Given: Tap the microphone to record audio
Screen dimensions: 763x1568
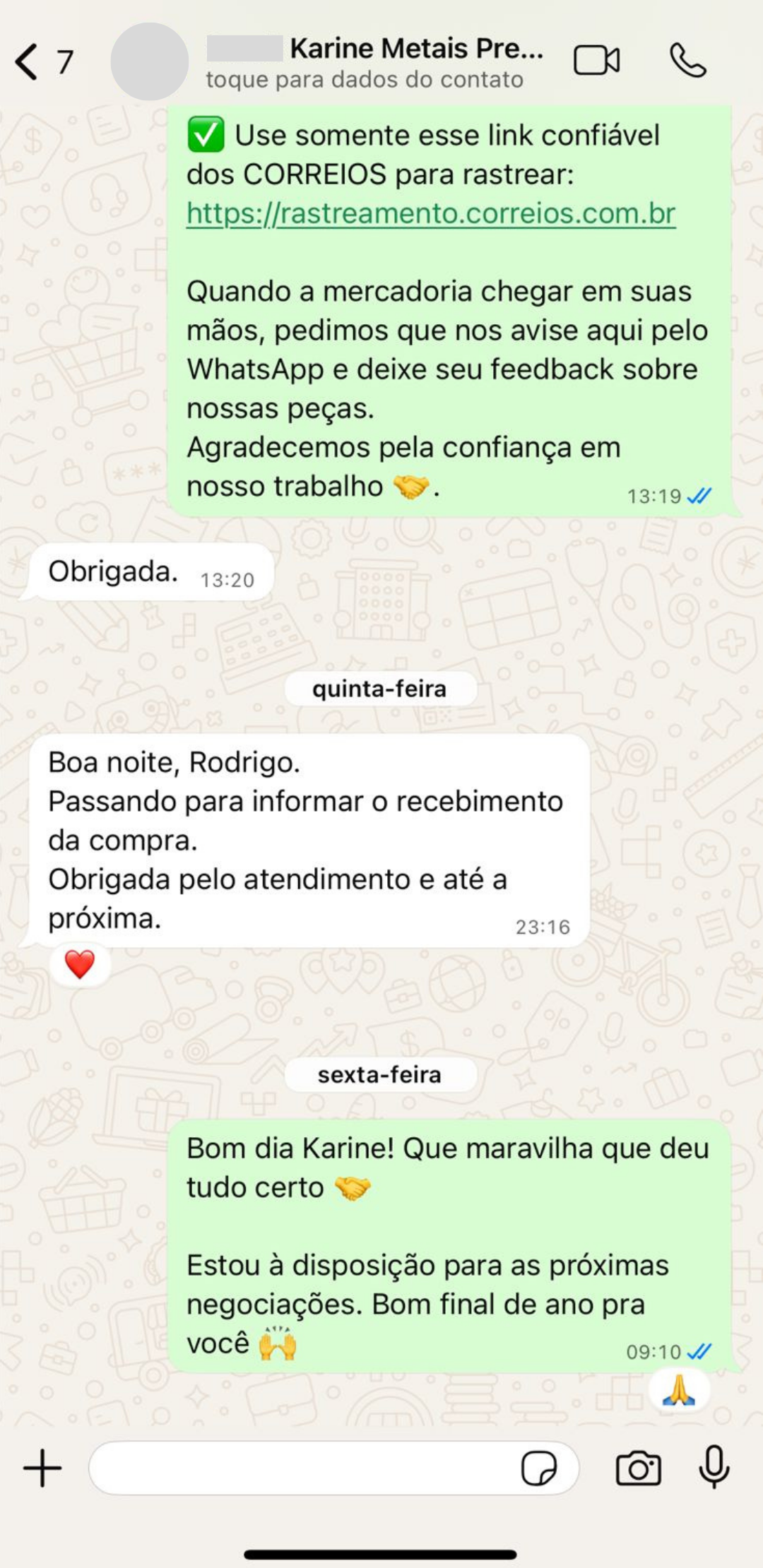Looking at the screenshot, I should click(714, 1467).
